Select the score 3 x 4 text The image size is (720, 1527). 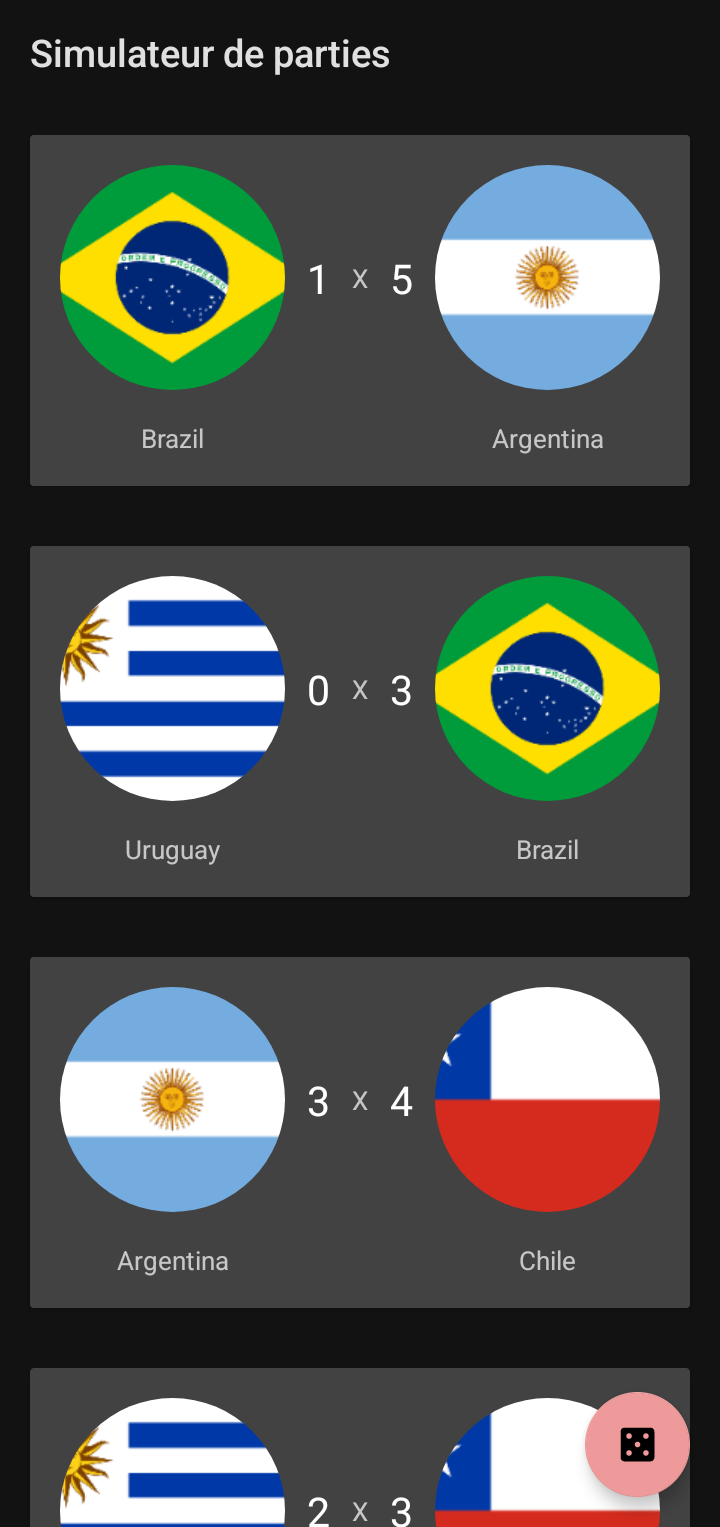(x=359, y=1101)
